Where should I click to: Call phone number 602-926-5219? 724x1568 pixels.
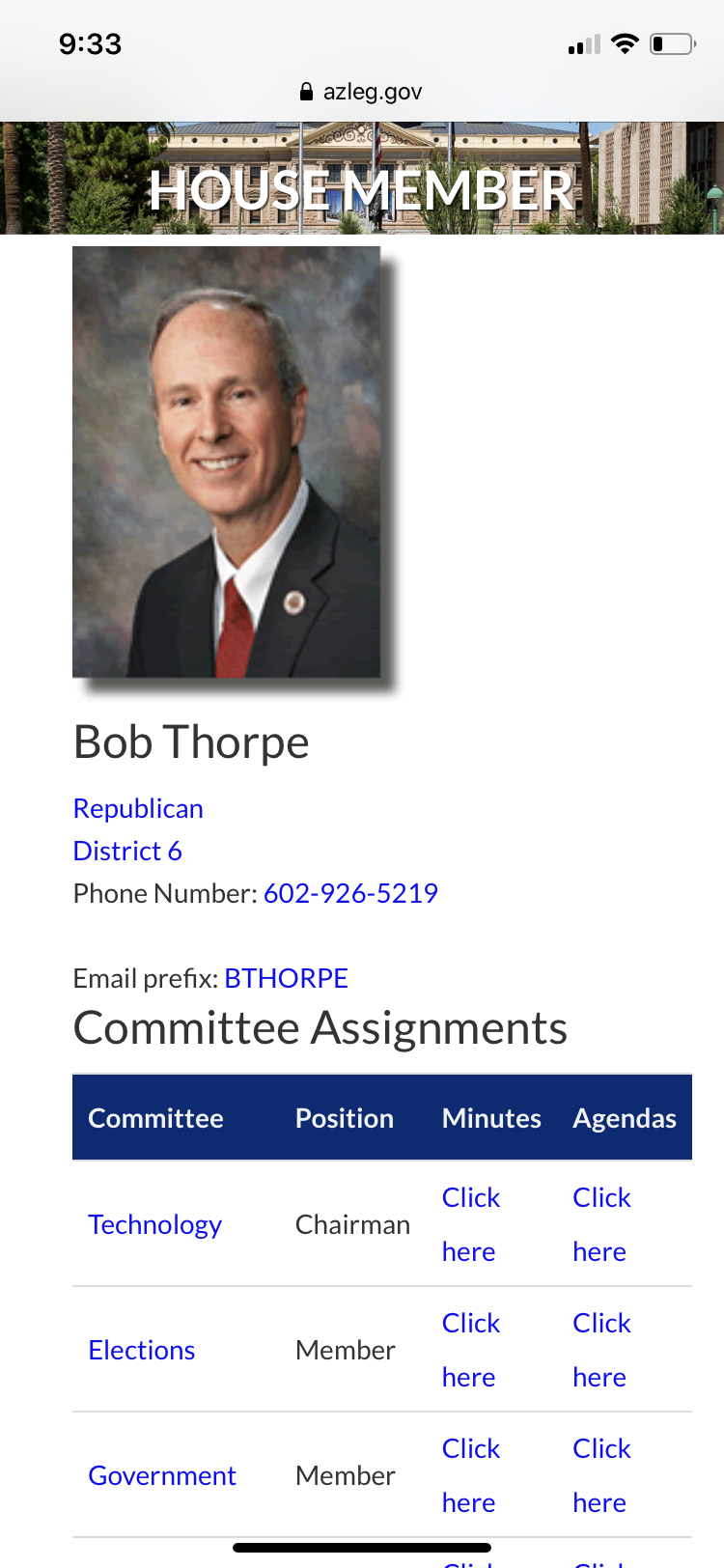(350, 893)
